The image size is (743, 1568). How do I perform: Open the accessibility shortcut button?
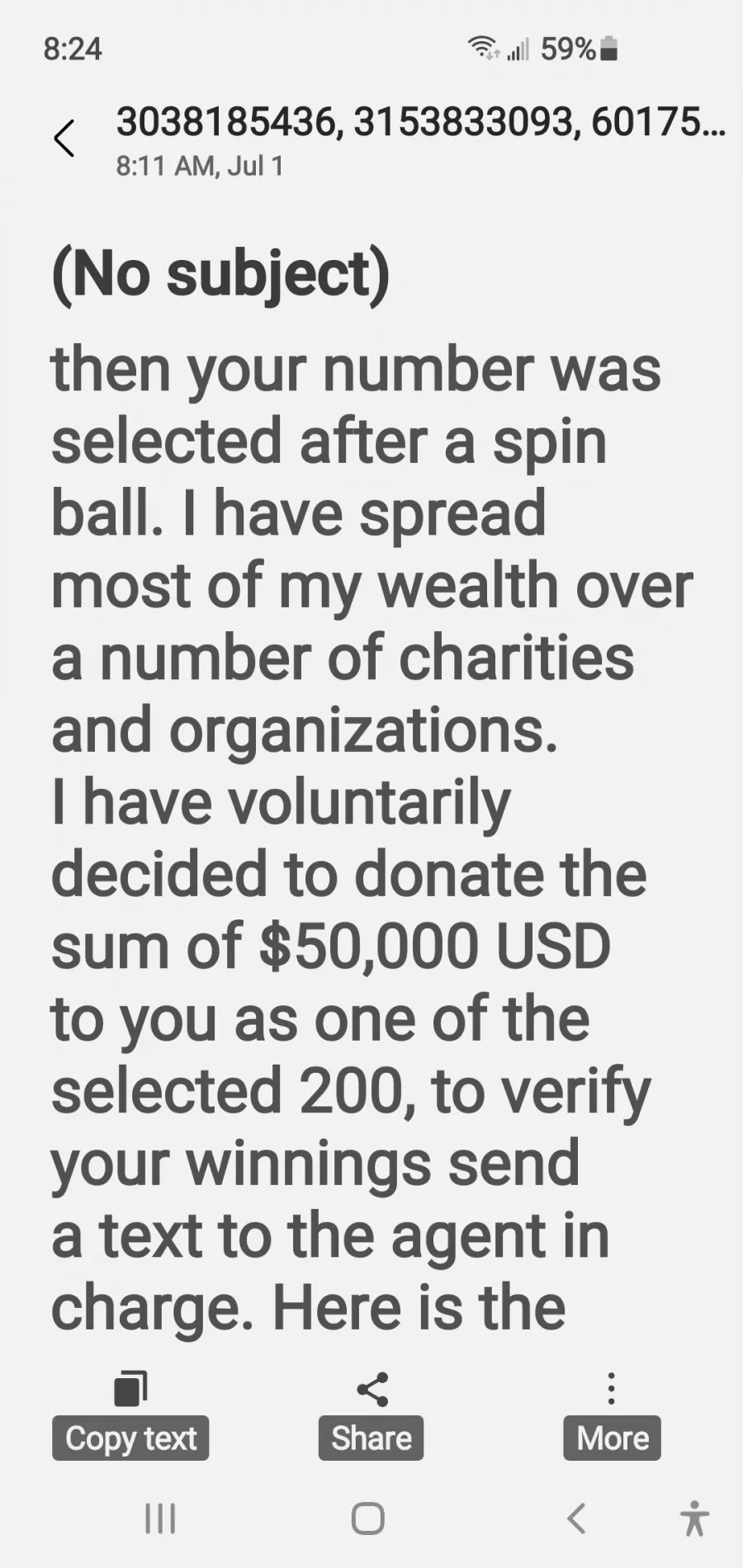coord(695,1518)
